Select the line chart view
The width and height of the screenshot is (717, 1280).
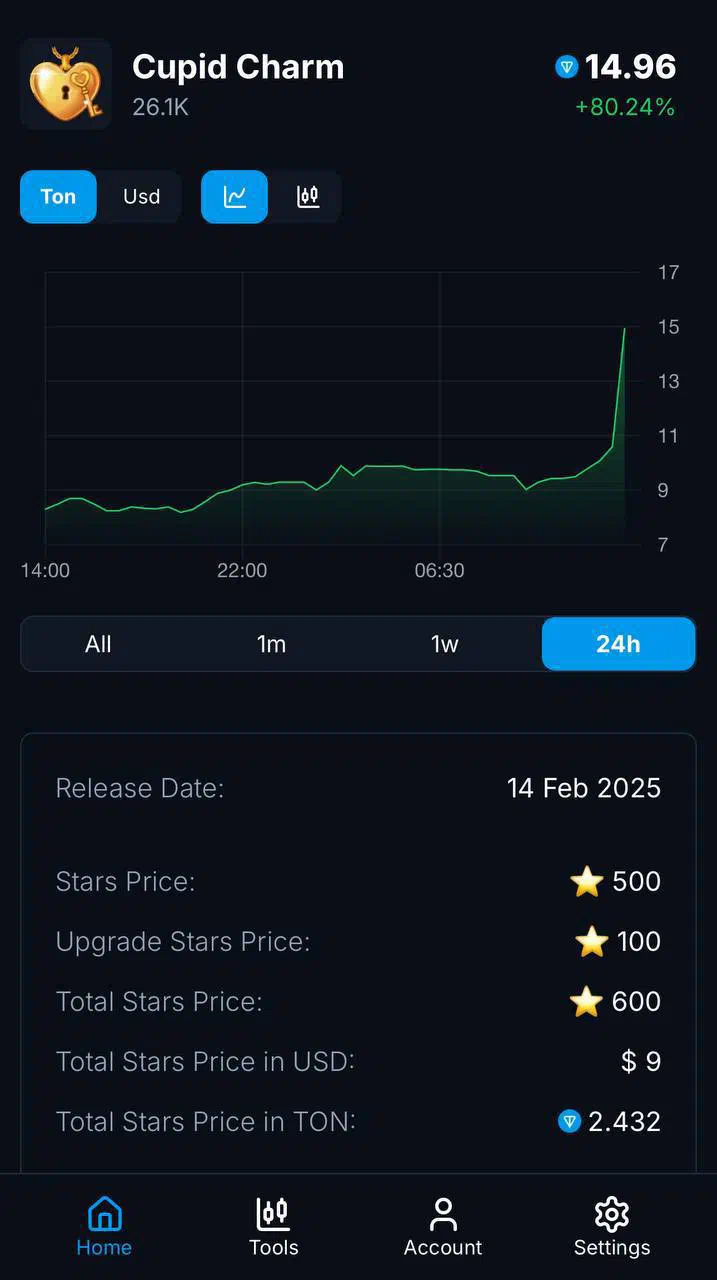click(x=235, y=196)
